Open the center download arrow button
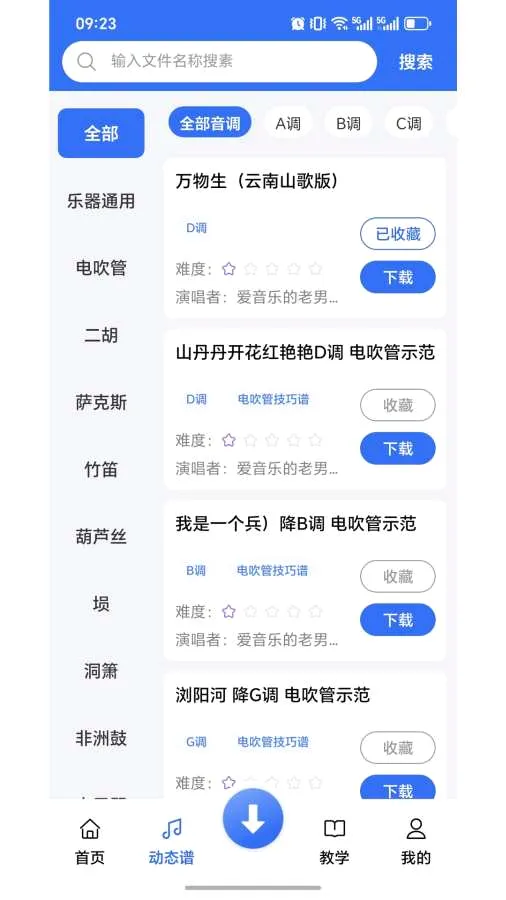 (x=253, y=819)
